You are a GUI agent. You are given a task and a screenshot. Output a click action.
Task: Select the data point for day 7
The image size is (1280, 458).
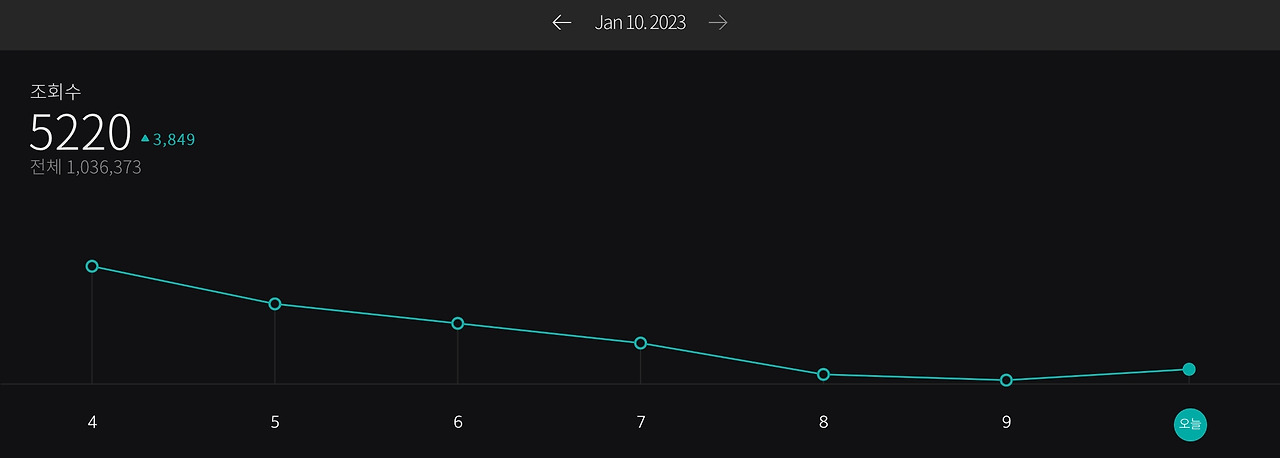pyautogui.click(x=641, y=343)
